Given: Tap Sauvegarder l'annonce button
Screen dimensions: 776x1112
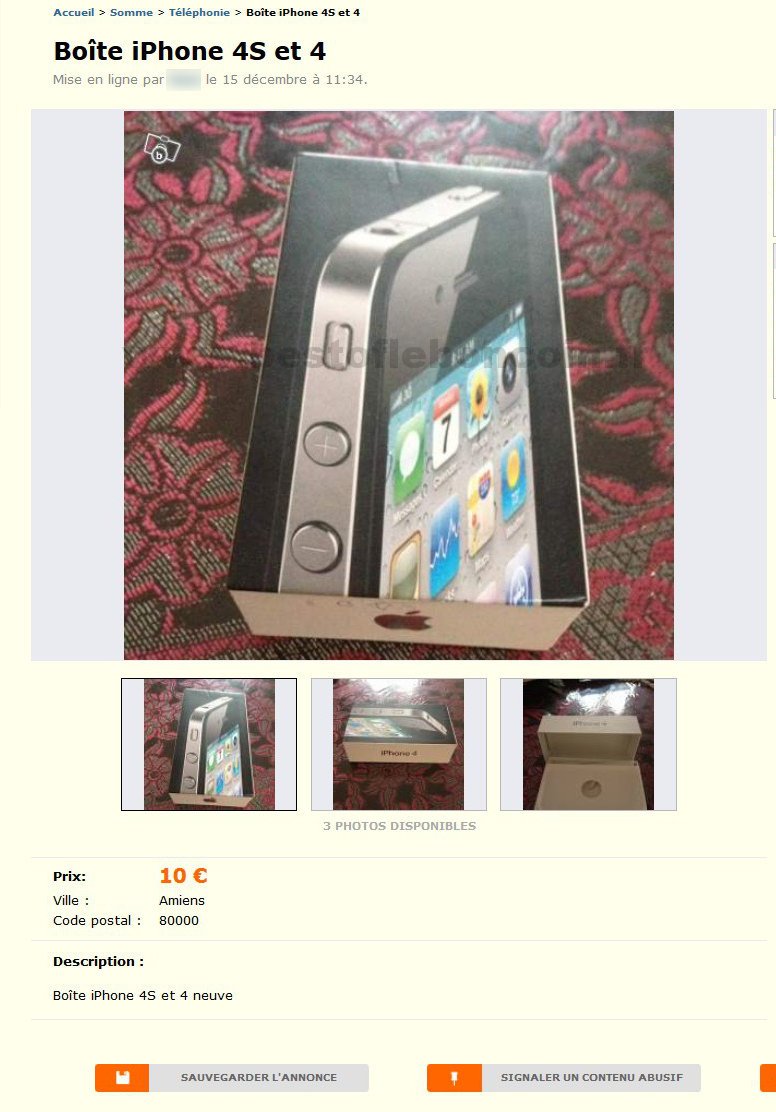Looking at the screenshot, I should click(232, 1078).
